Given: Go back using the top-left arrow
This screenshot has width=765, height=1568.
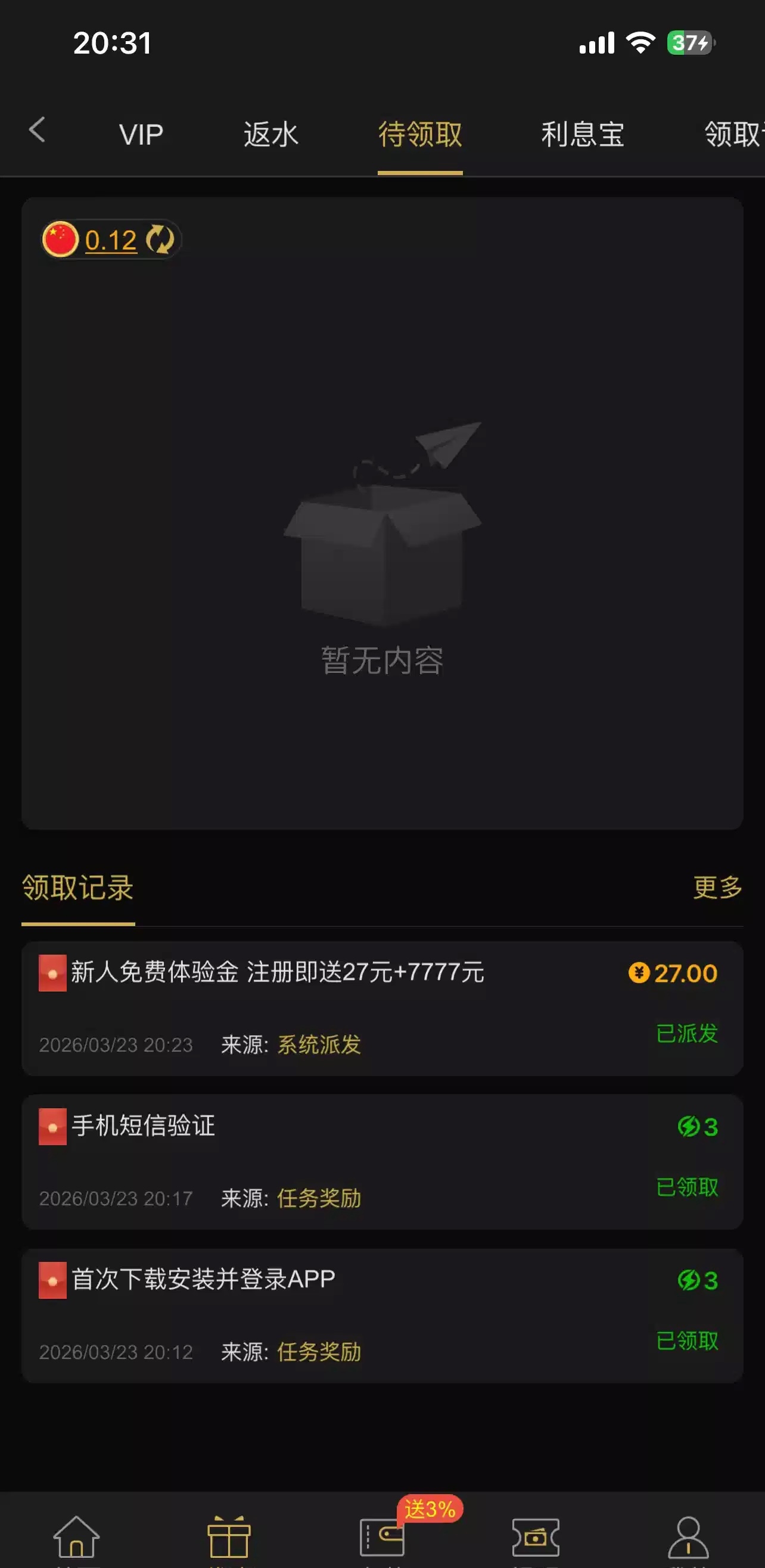Looking at the screenshot, I should click(37, 130).
